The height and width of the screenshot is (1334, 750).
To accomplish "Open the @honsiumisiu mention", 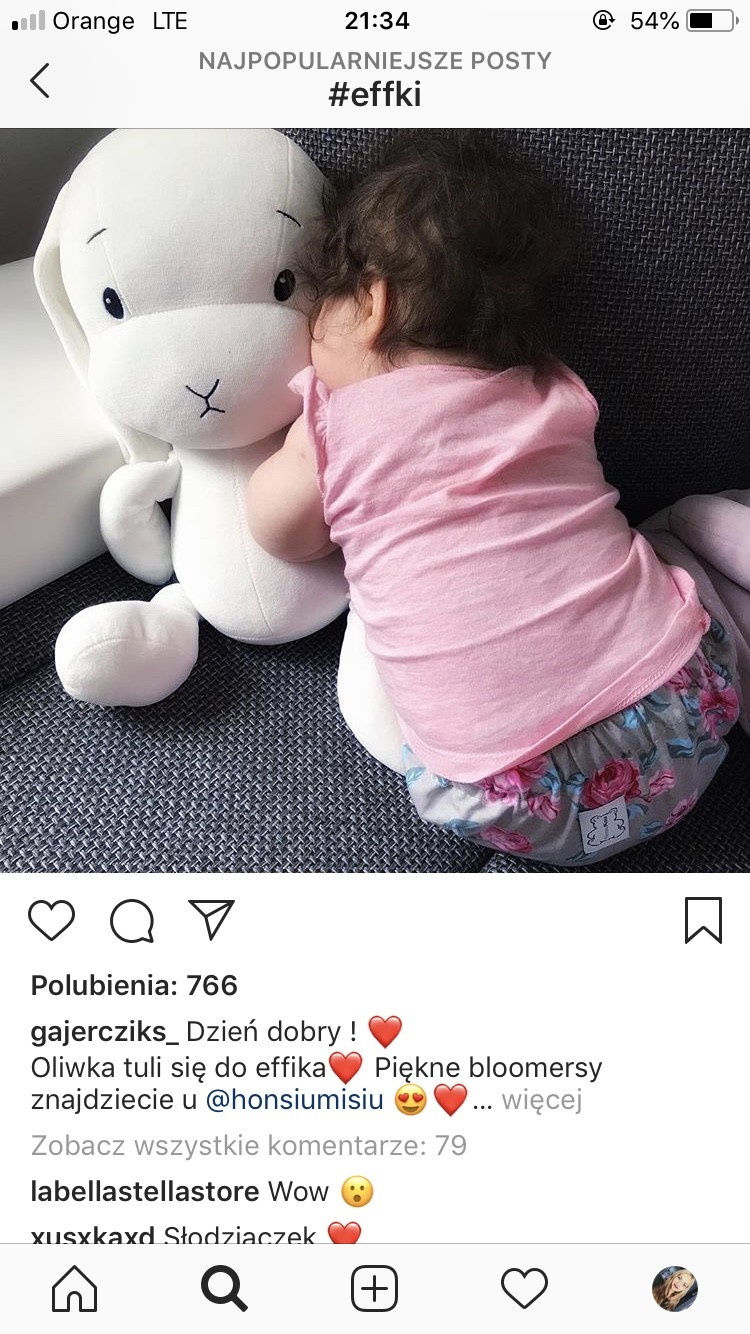I will [295, 1101].
